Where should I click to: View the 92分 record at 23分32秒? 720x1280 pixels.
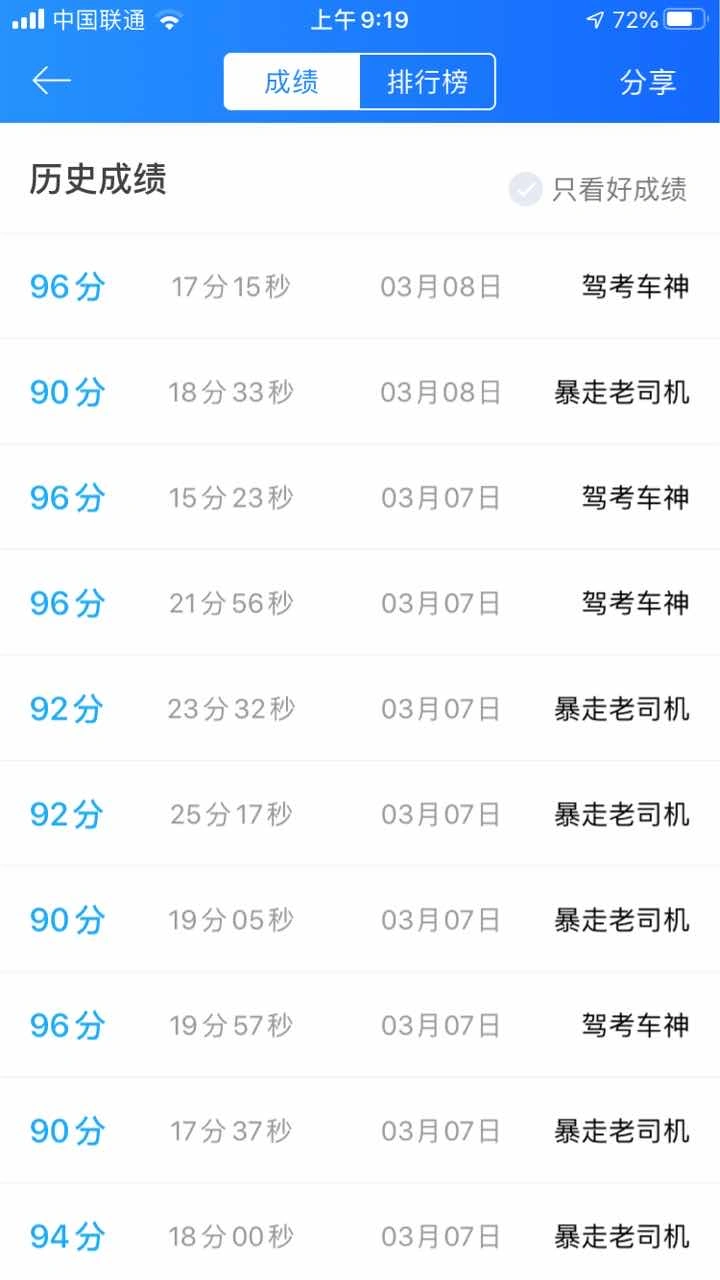tap(360, 709)
